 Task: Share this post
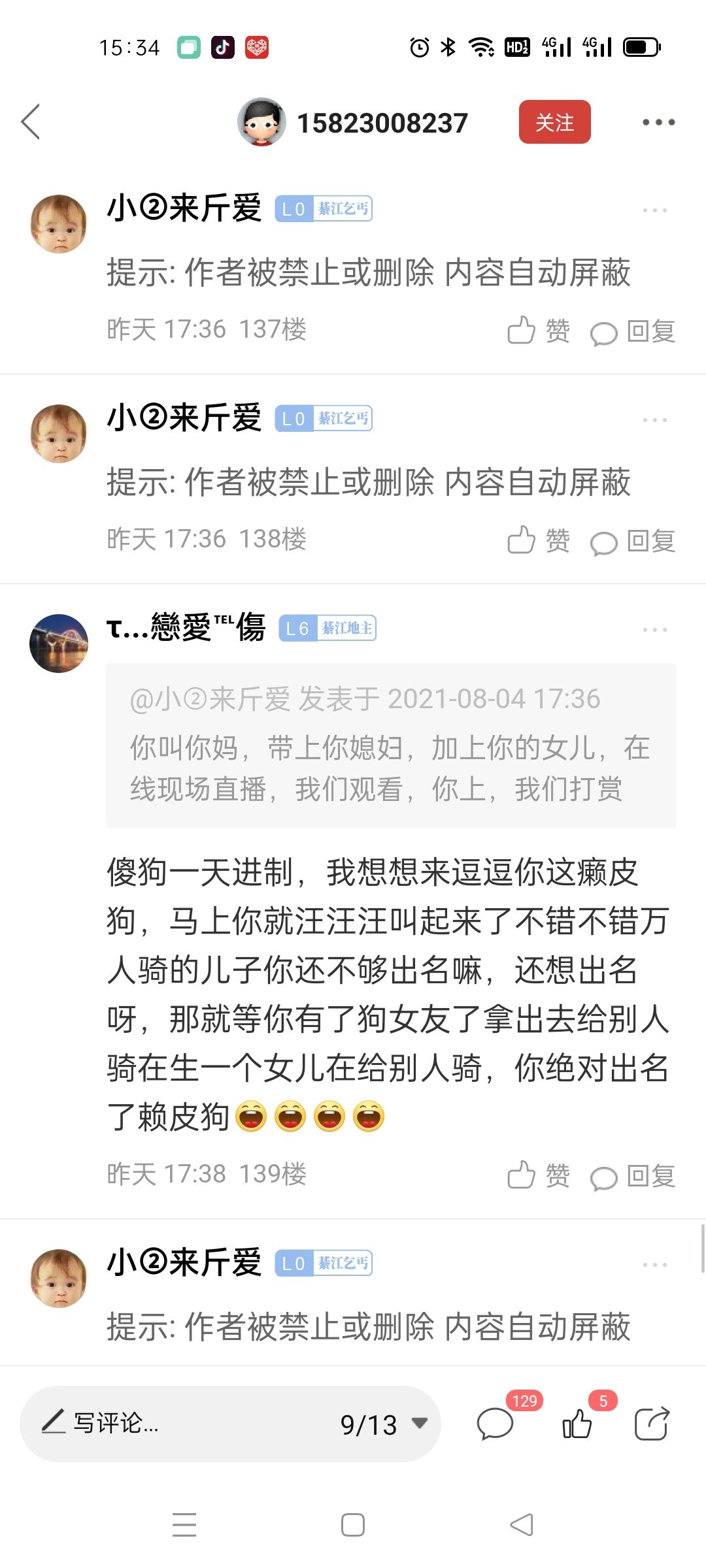pos(652,1424)
